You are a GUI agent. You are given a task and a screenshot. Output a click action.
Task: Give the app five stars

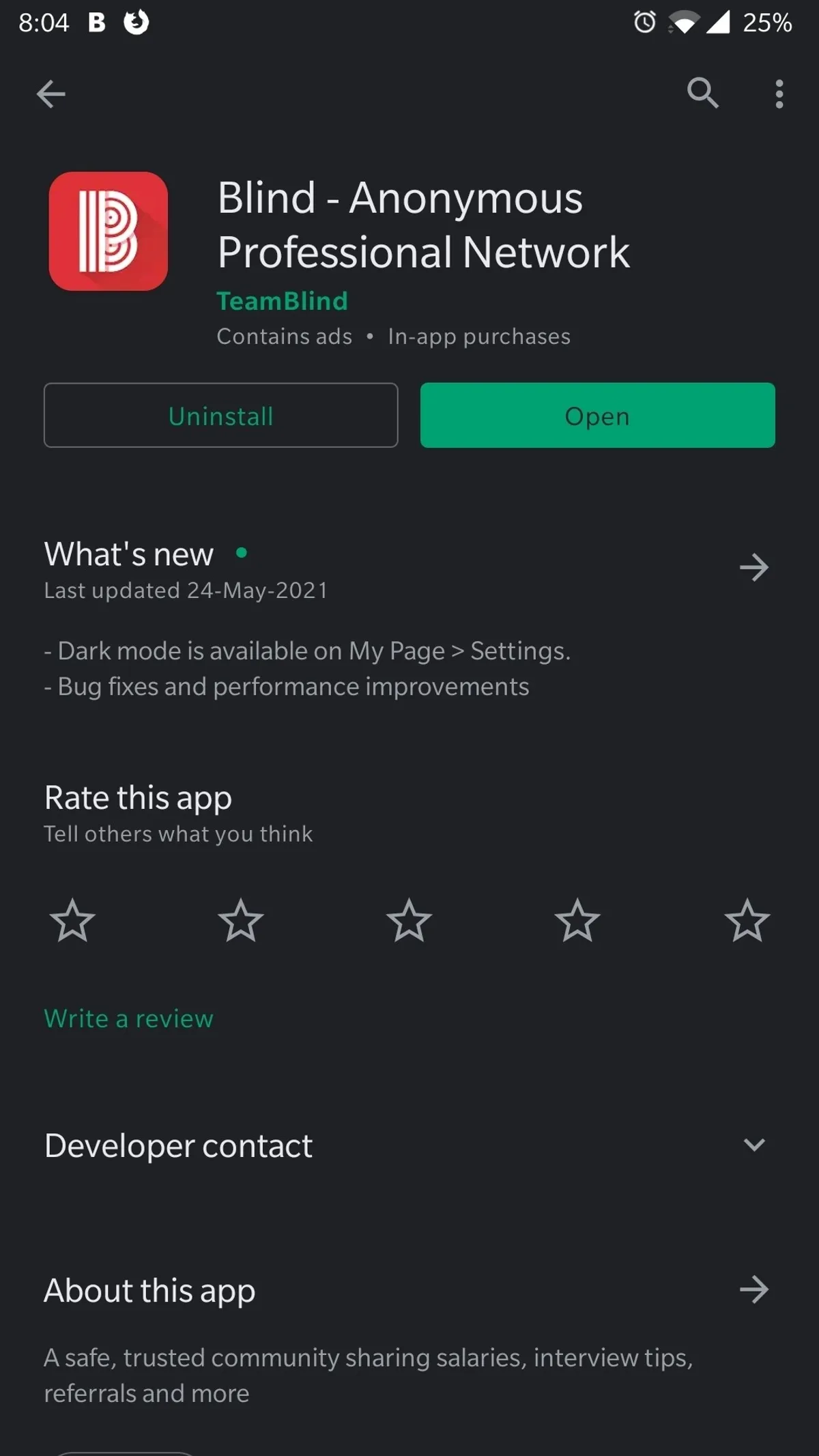coord(747,920)
